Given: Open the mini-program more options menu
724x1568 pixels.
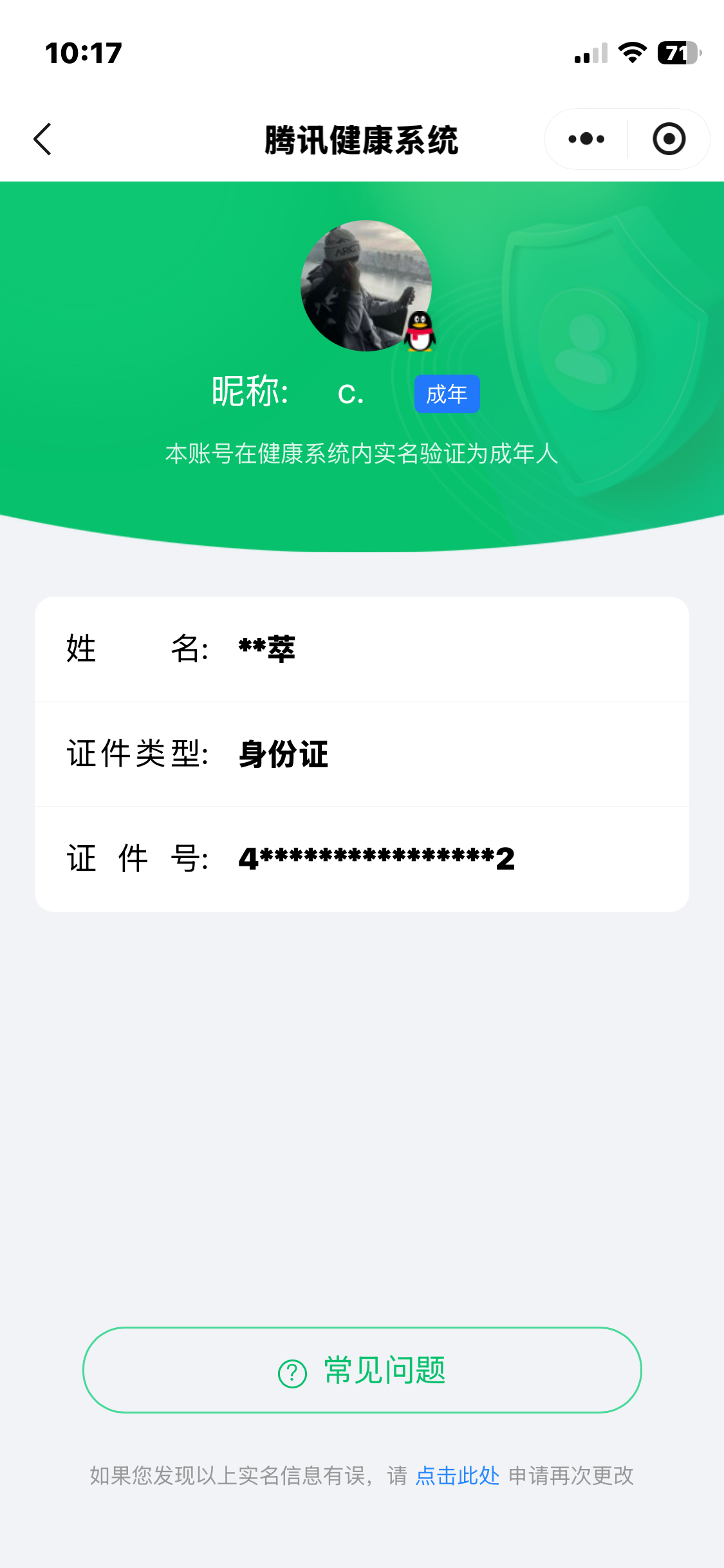Looking at the screenshot, I should click(x=584, y=138).
